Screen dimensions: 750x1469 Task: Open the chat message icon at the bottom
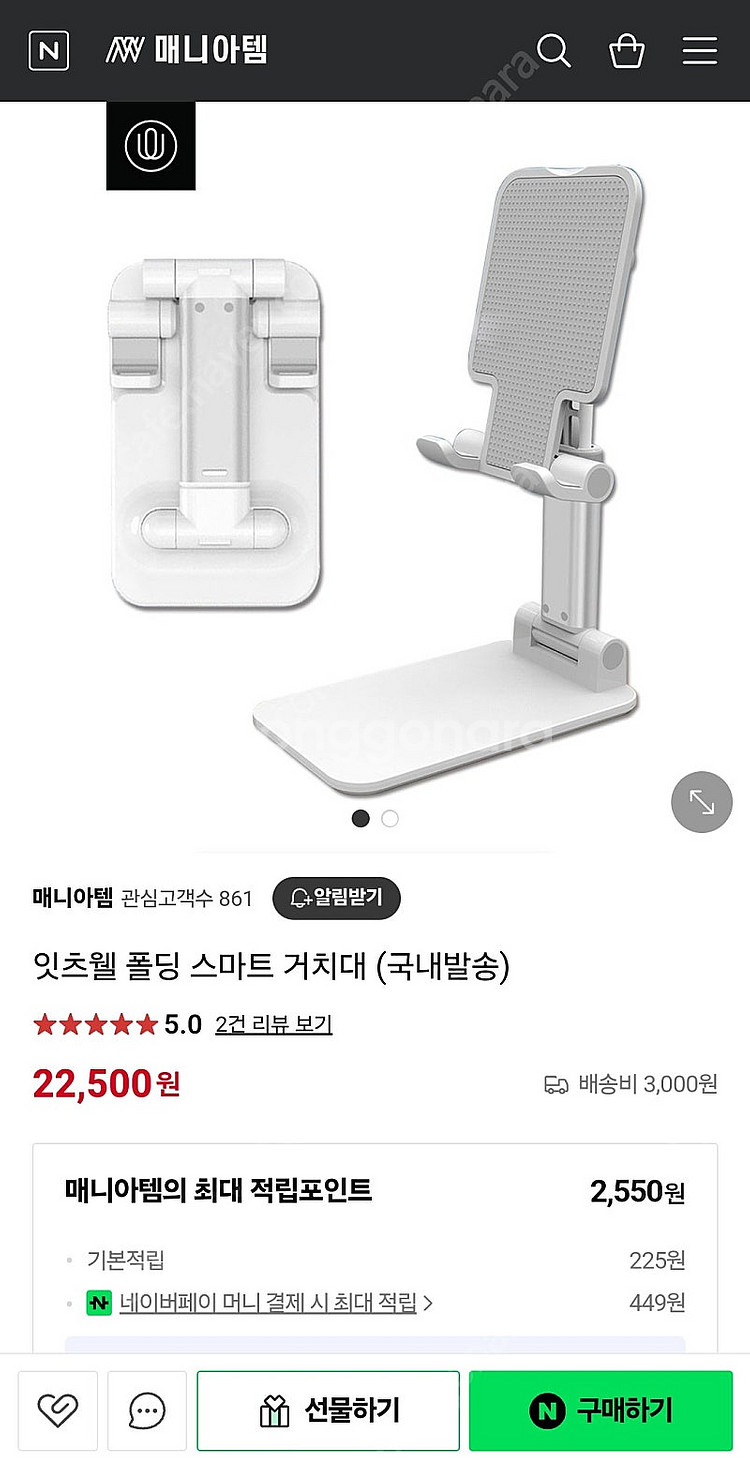click(147, 1410)
